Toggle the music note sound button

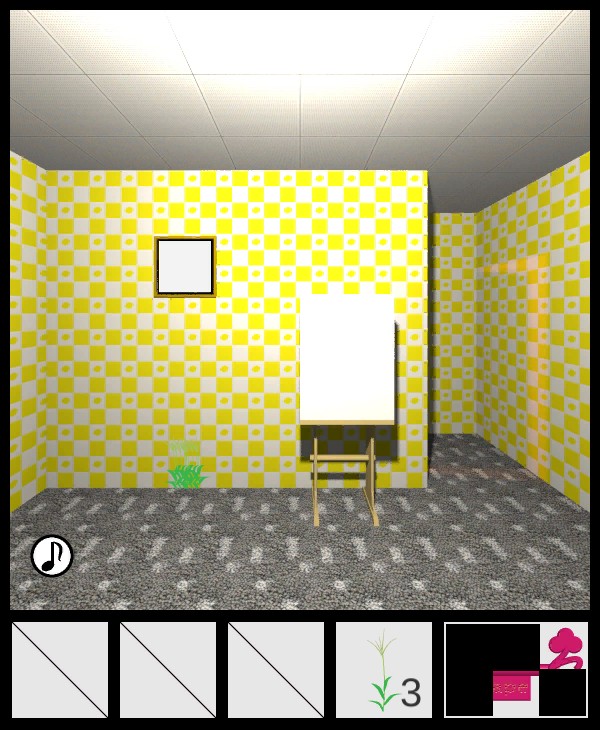click(52, 556)
